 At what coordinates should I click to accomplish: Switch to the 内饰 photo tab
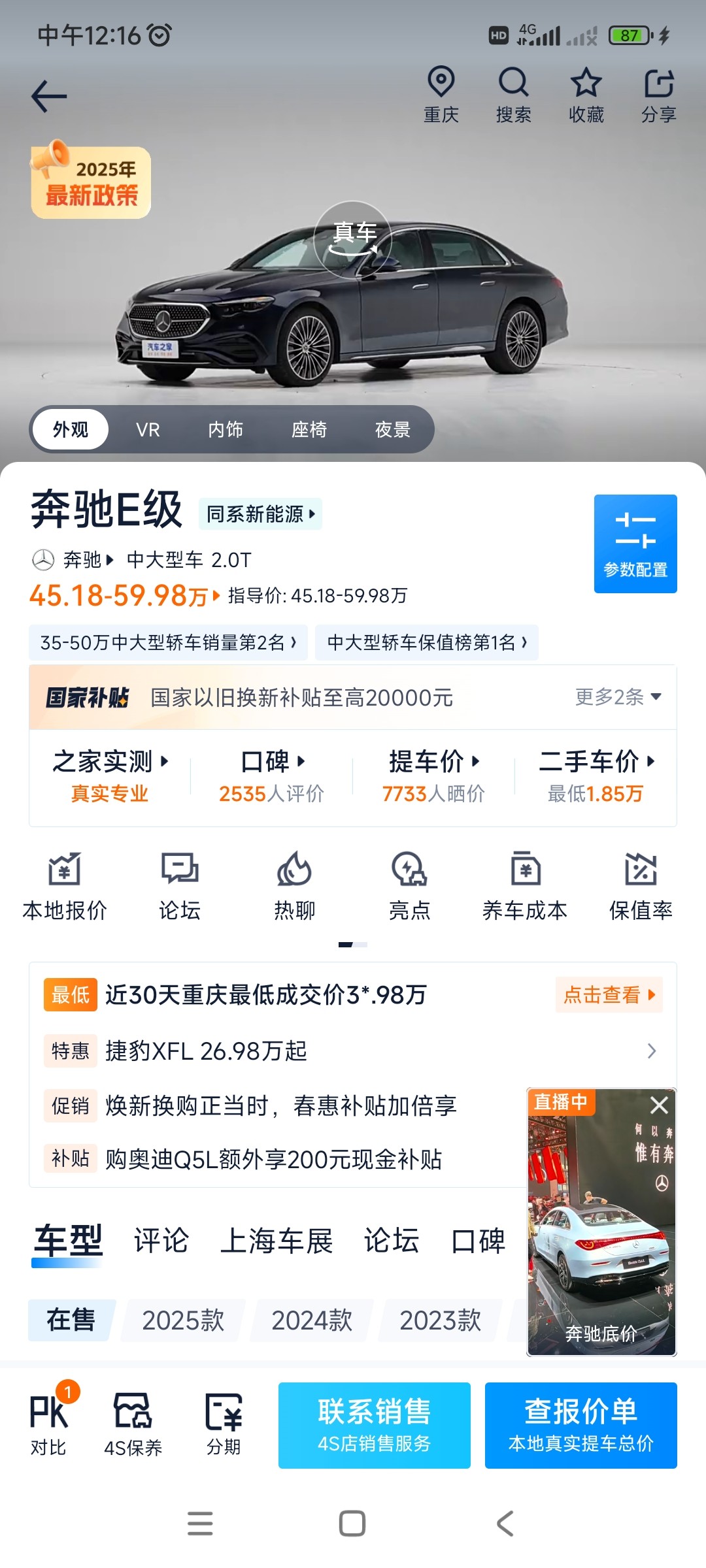[226, 429]
